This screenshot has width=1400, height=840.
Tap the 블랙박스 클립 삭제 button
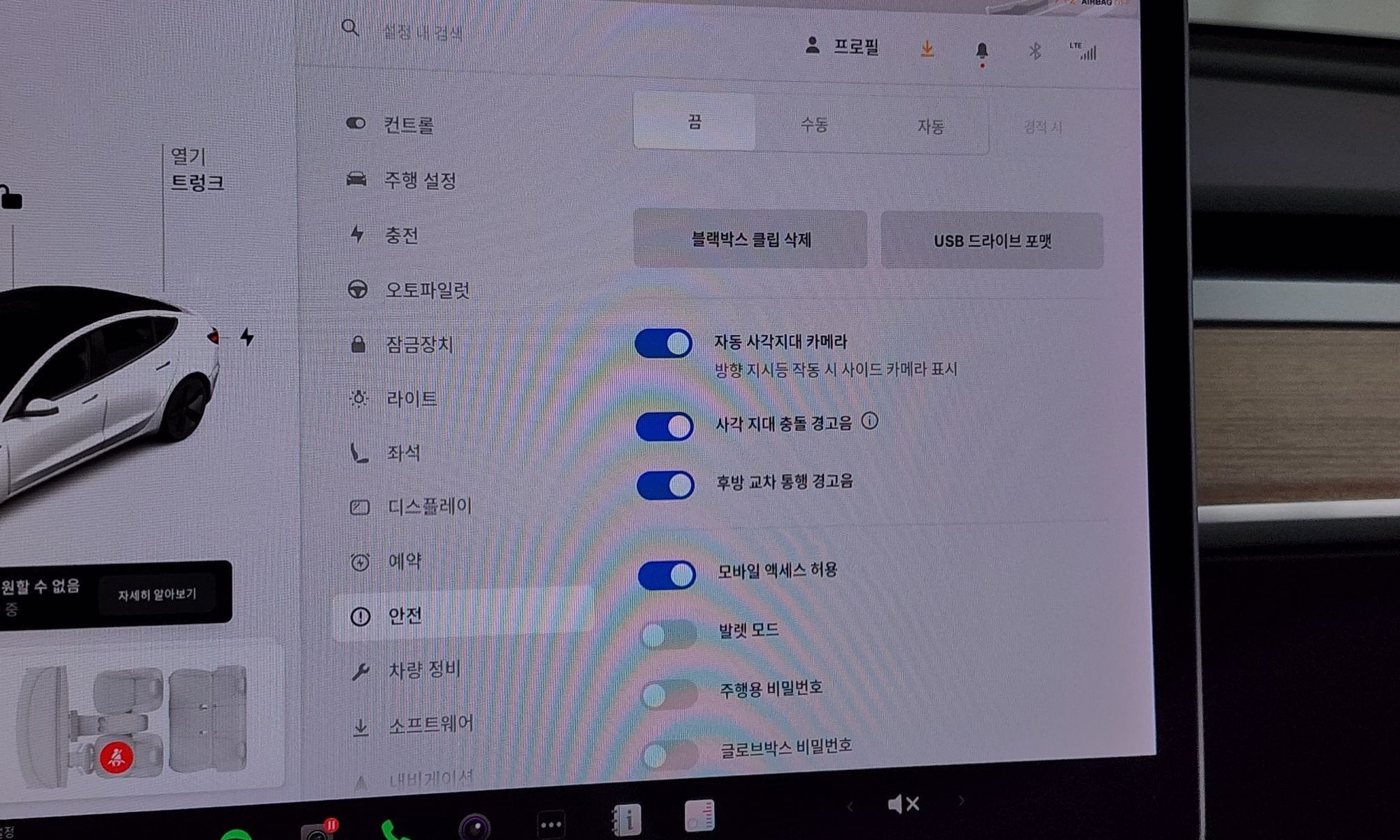pyautogui.click(x=750, y=239)
